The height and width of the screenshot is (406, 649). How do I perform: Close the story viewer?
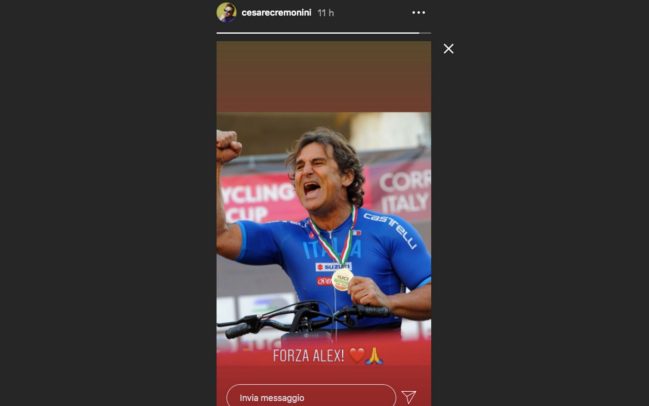pyautogui.click(x=448, y=48)
